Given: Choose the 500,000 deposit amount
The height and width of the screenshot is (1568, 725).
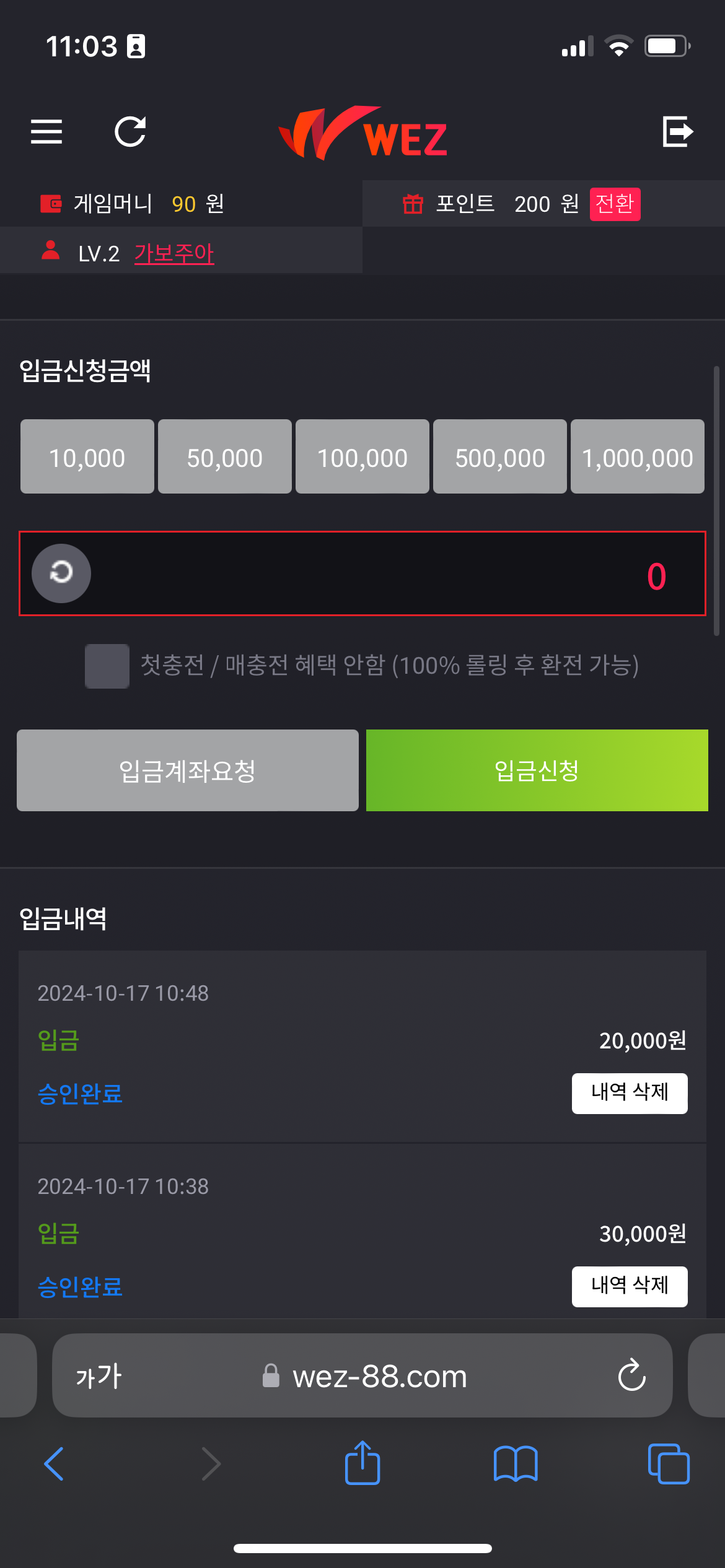Looking at the screenshot, I should click(500, 457).
